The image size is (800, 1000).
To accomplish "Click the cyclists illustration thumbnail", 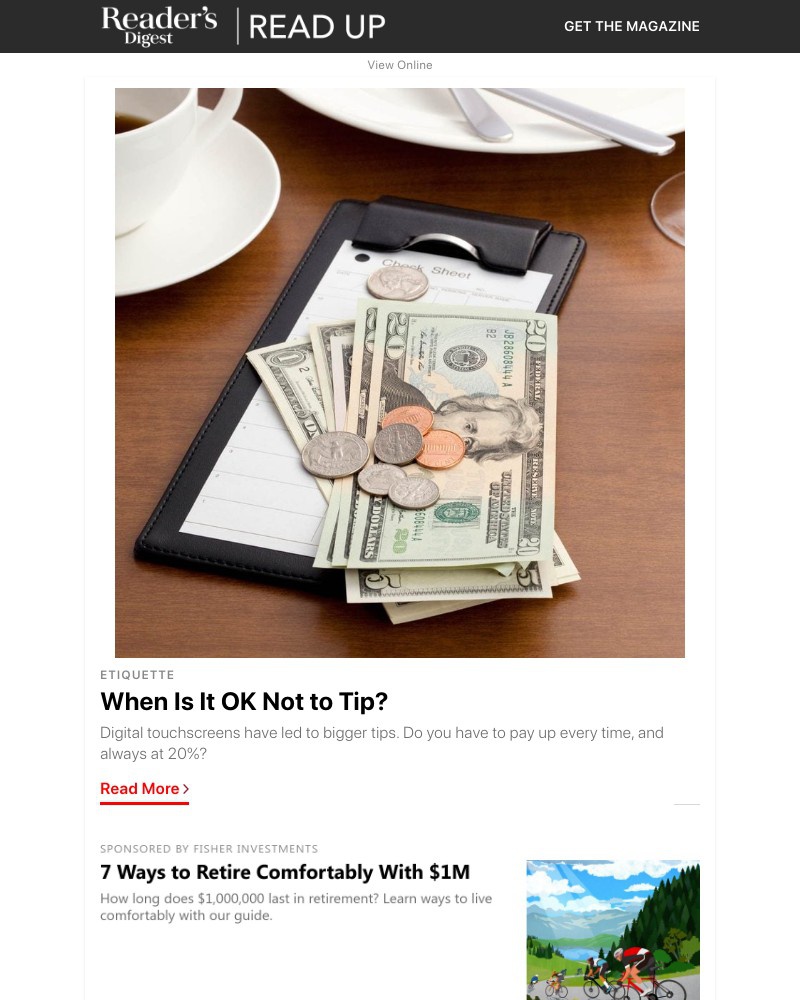I will [613, 930].
